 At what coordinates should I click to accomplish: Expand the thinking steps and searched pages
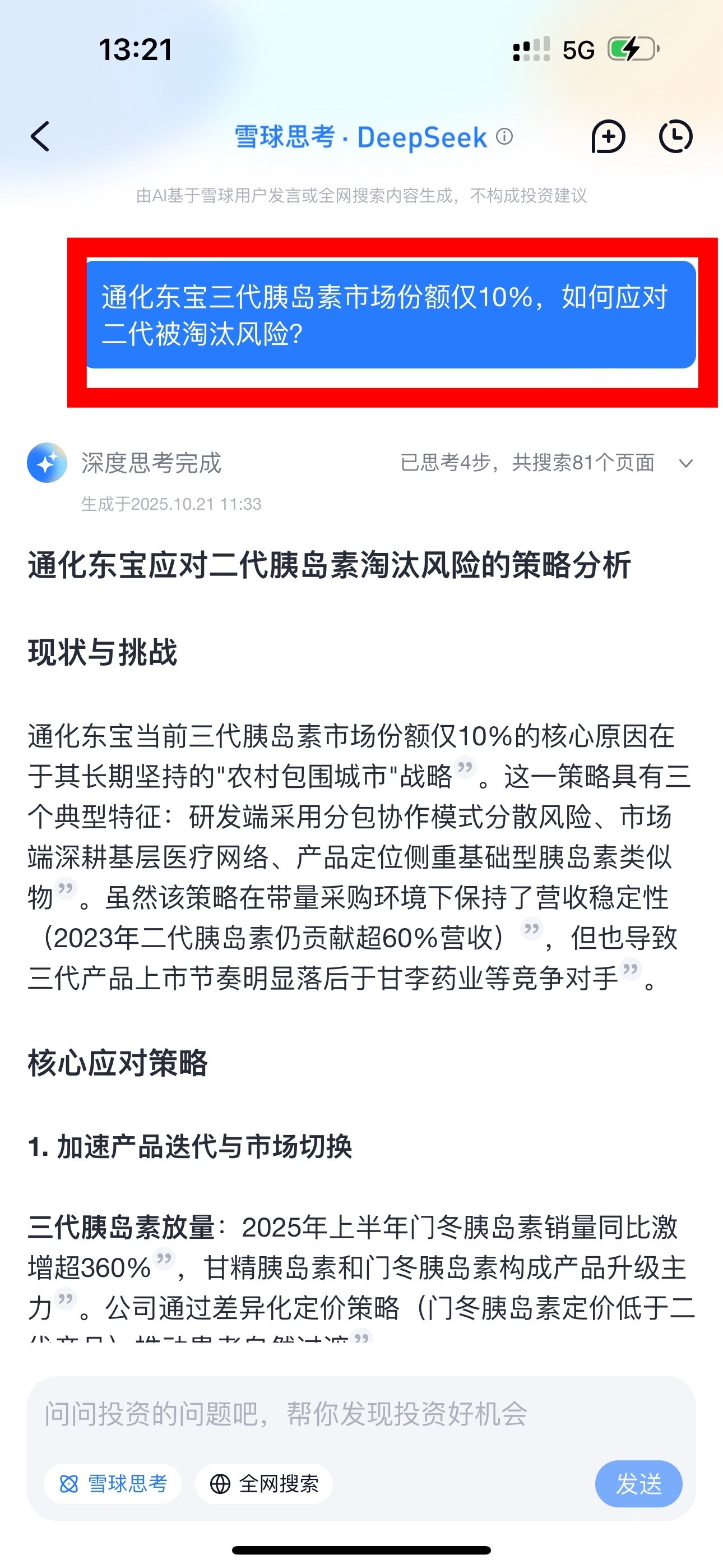[686, 463]
